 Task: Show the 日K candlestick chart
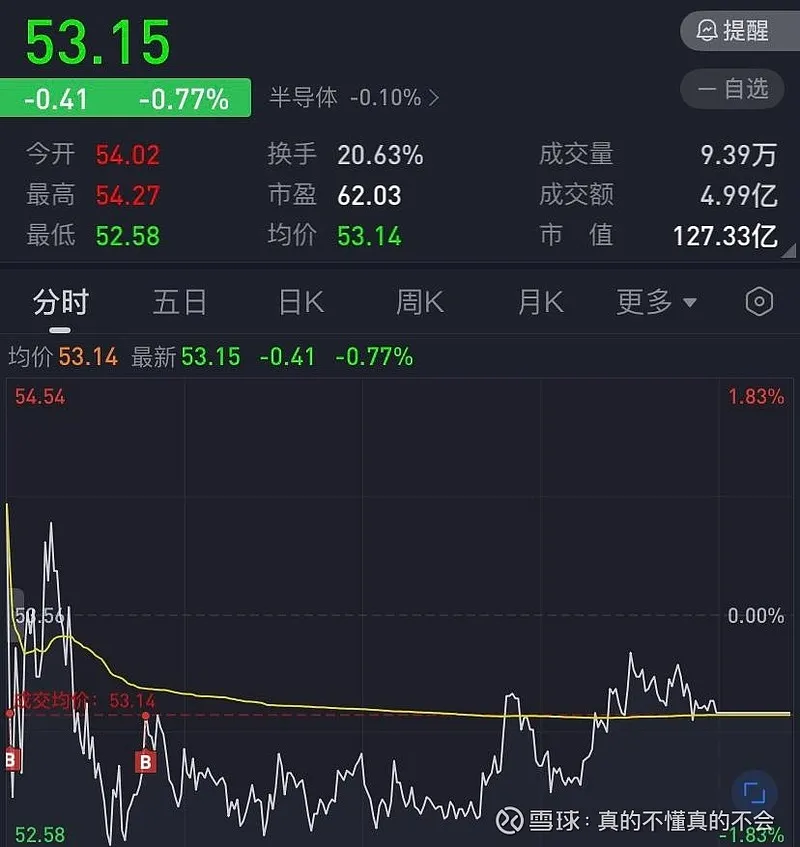(x=300, y=302)
